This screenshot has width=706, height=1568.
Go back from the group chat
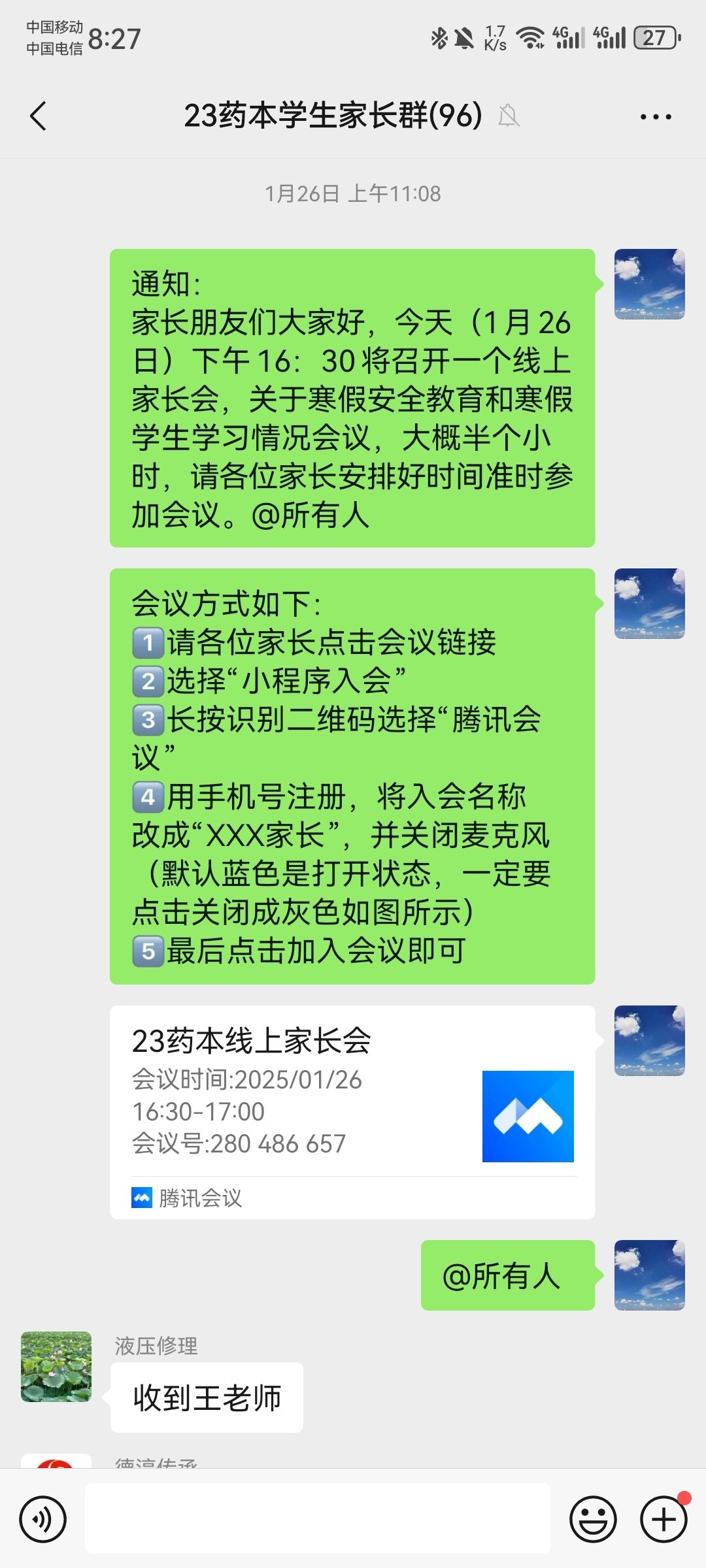click(39, 116)
